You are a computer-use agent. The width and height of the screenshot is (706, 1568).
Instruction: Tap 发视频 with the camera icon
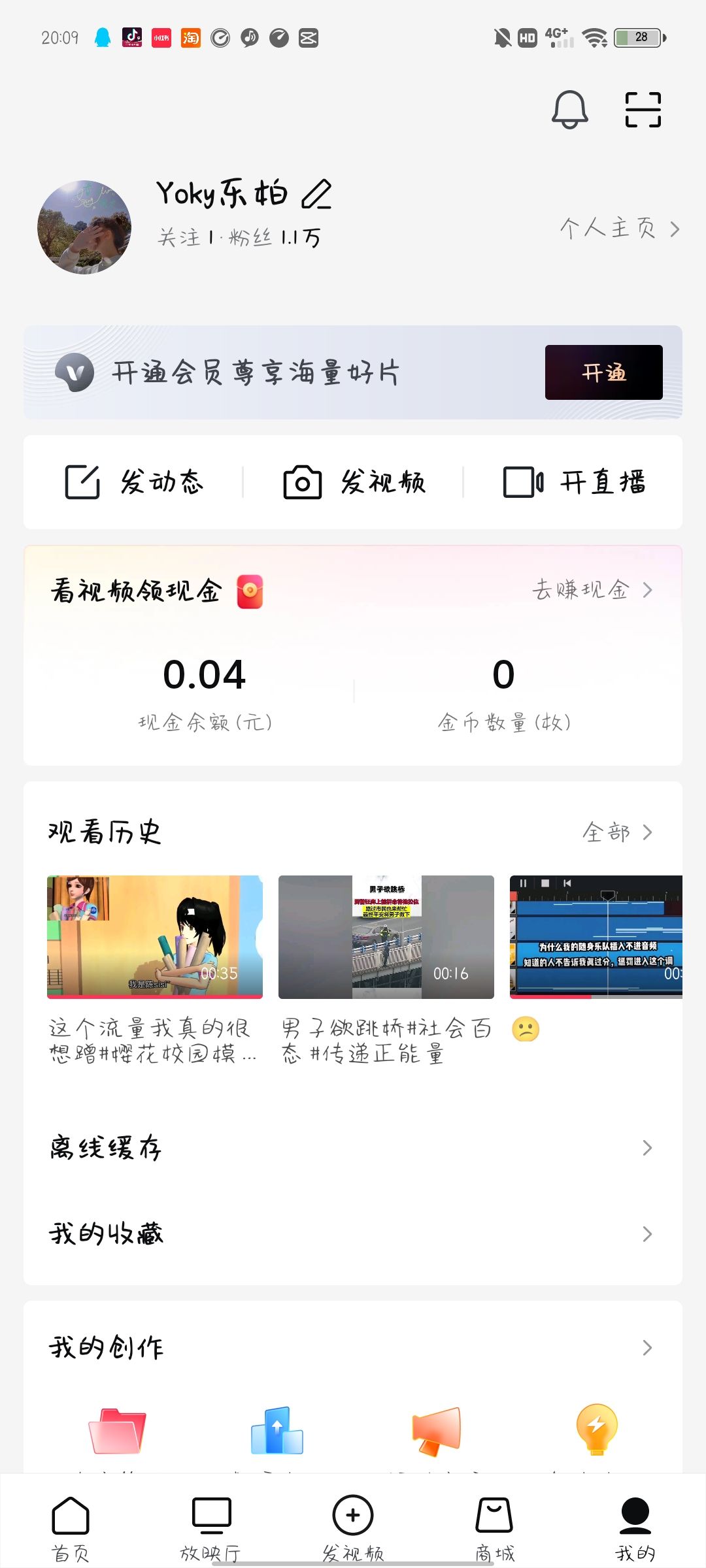[354, 482]
